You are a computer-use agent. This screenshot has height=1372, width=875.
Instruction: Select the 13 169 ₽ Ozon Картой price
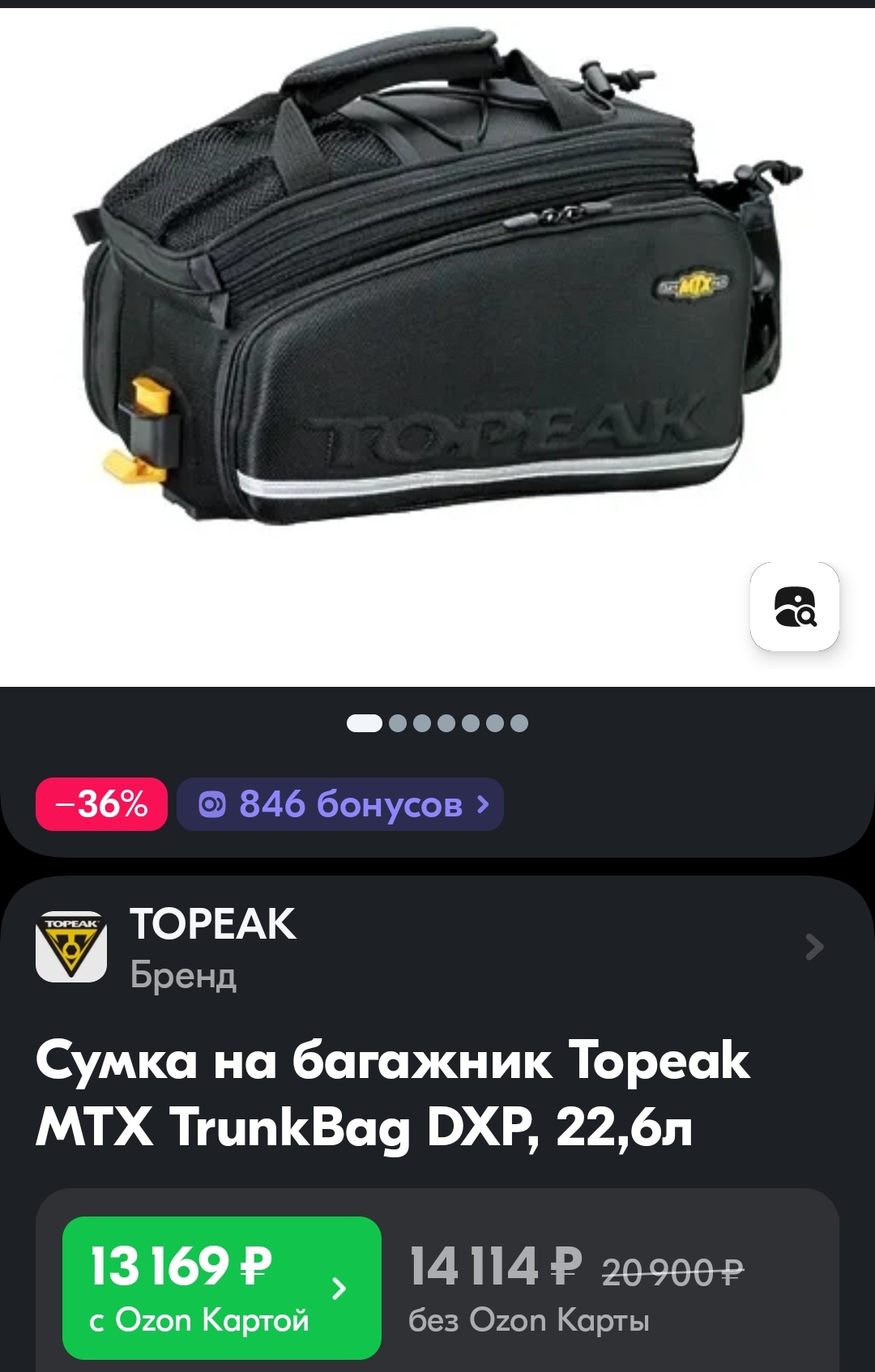(221, 1287)
